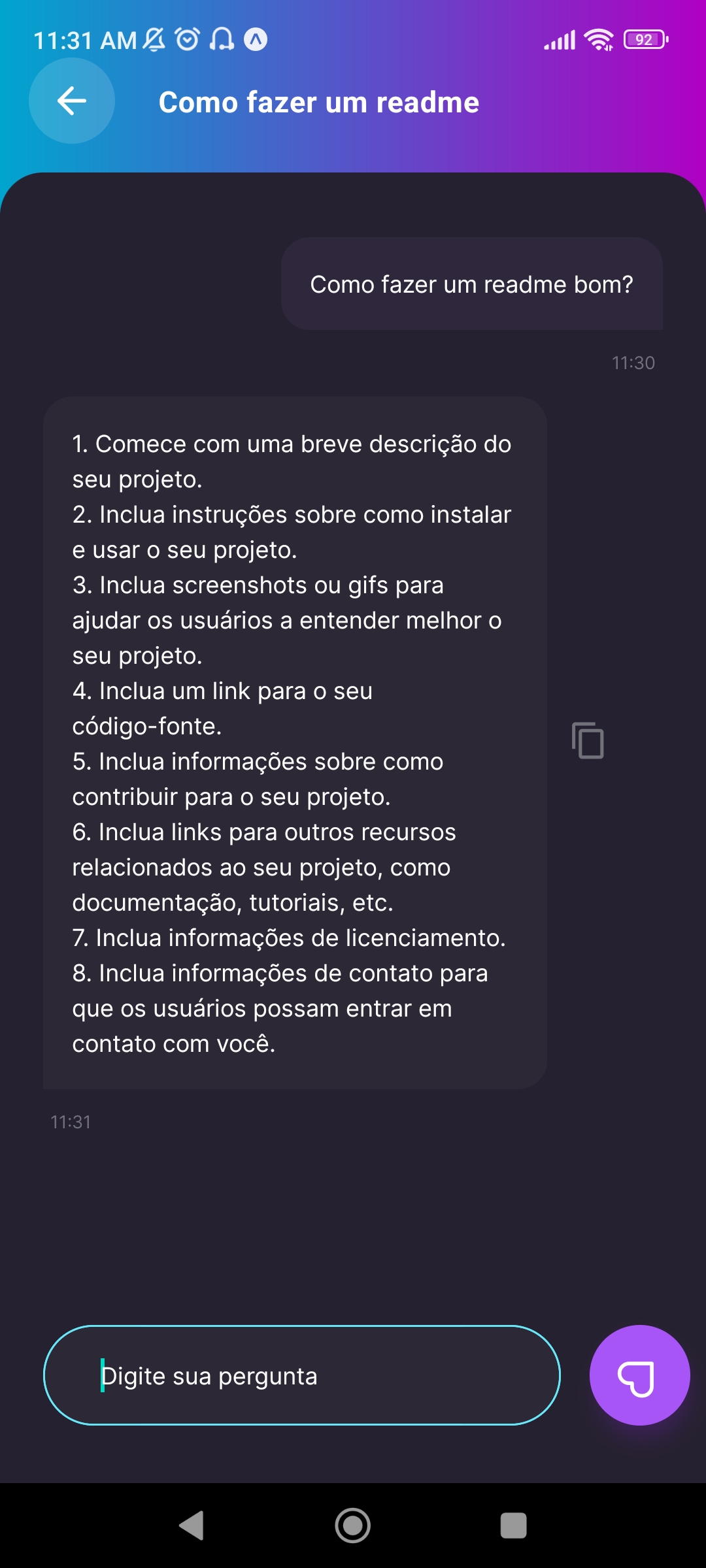Tap the system home button
This screenshot has height=1568, width=706.
pos(353,1526)
